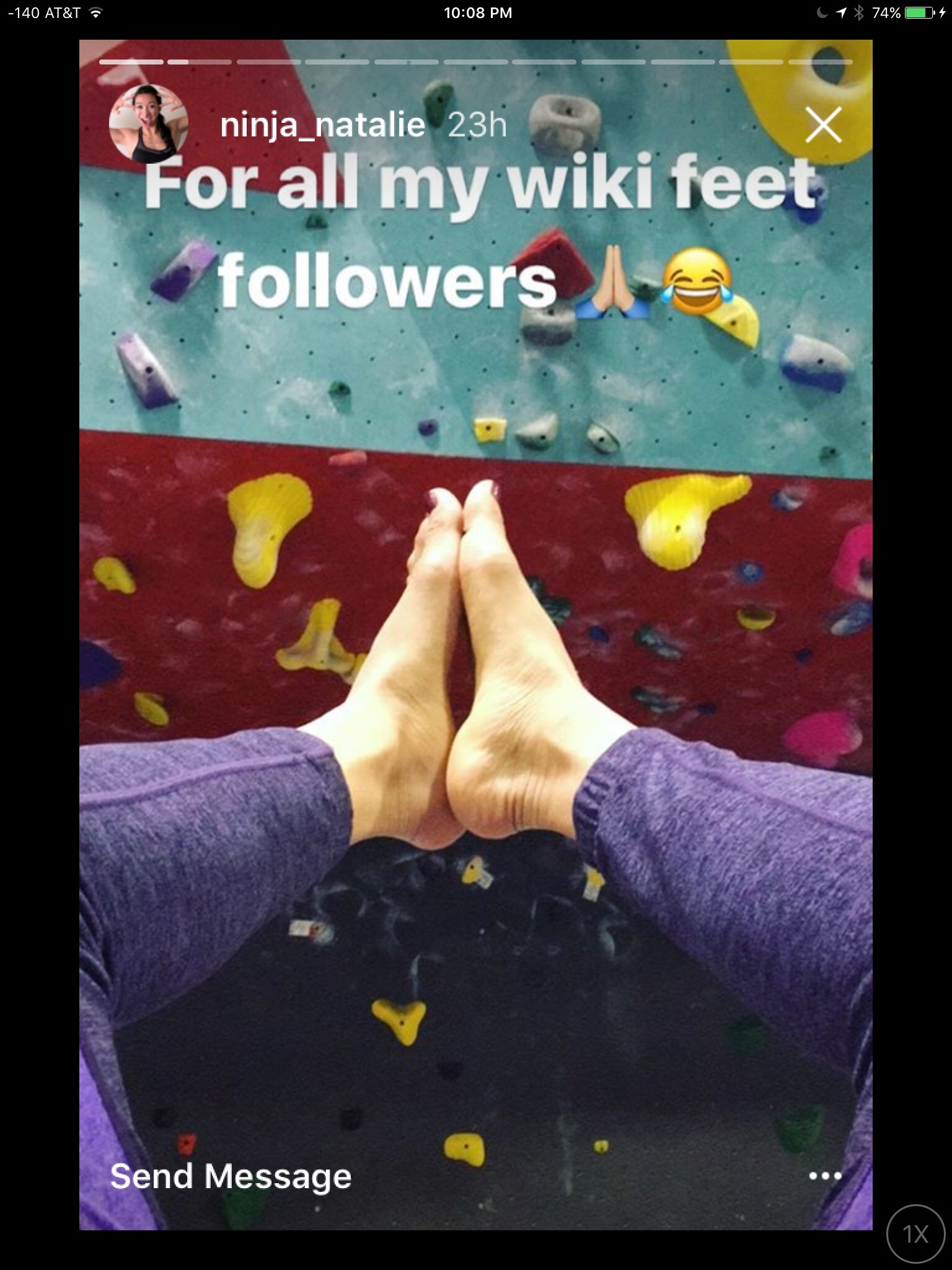Toggle the 1X scaling button
This screenshot has height=1270, width=952.
[x=915, y=1233]
